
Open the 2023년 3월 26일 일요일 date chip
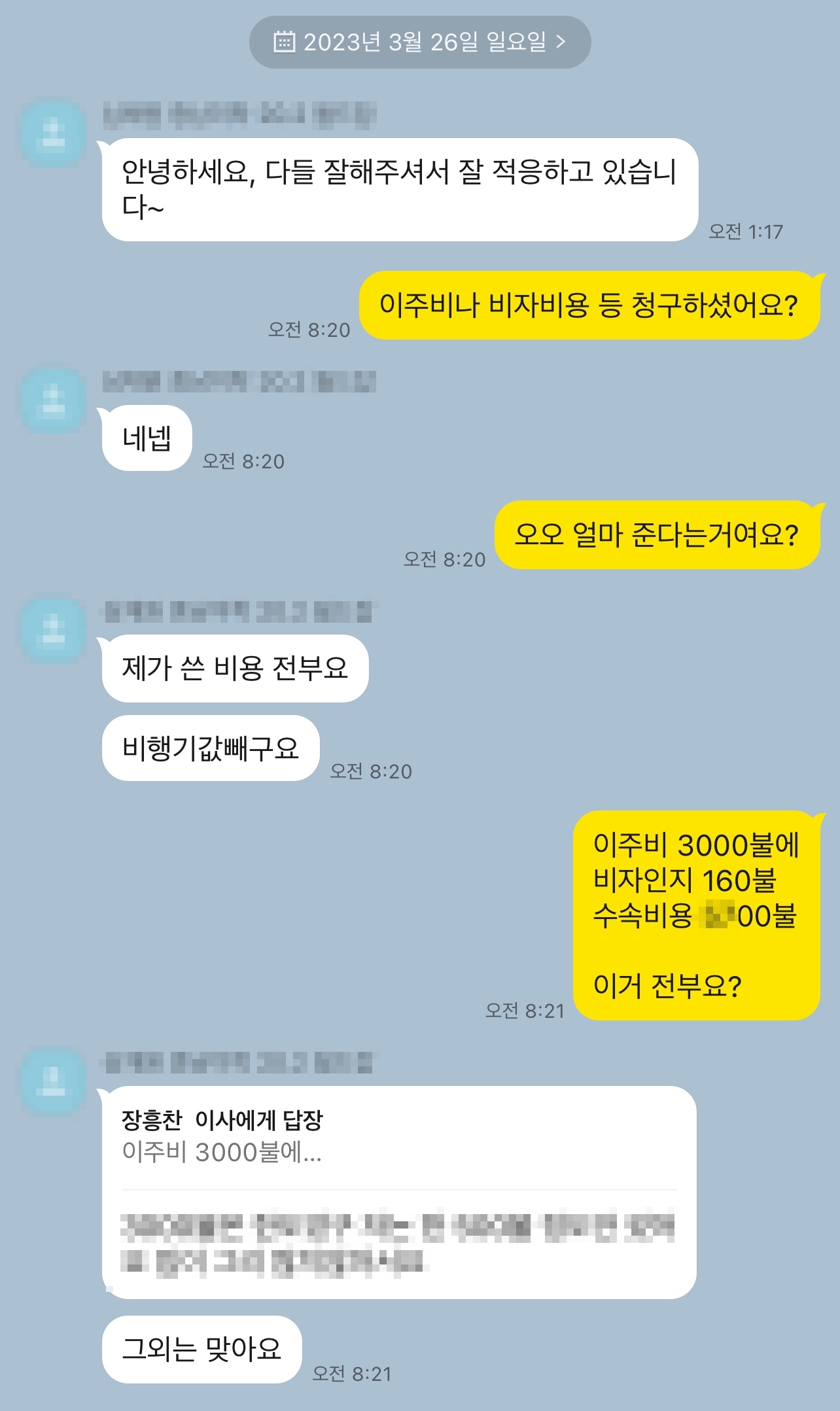click(x=419, y=43)
